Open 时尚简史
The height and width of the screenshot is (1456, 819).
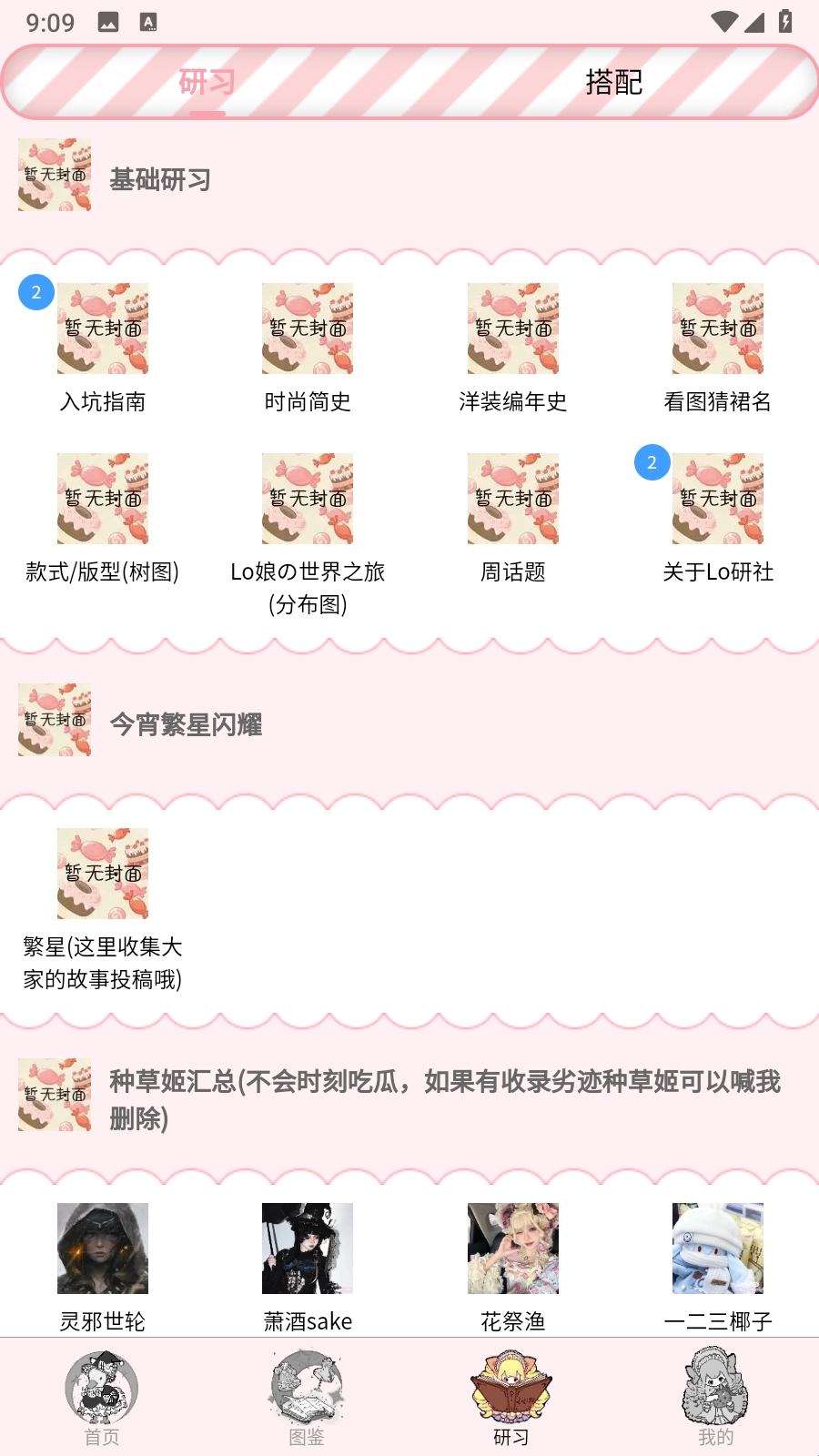(308, 346)
